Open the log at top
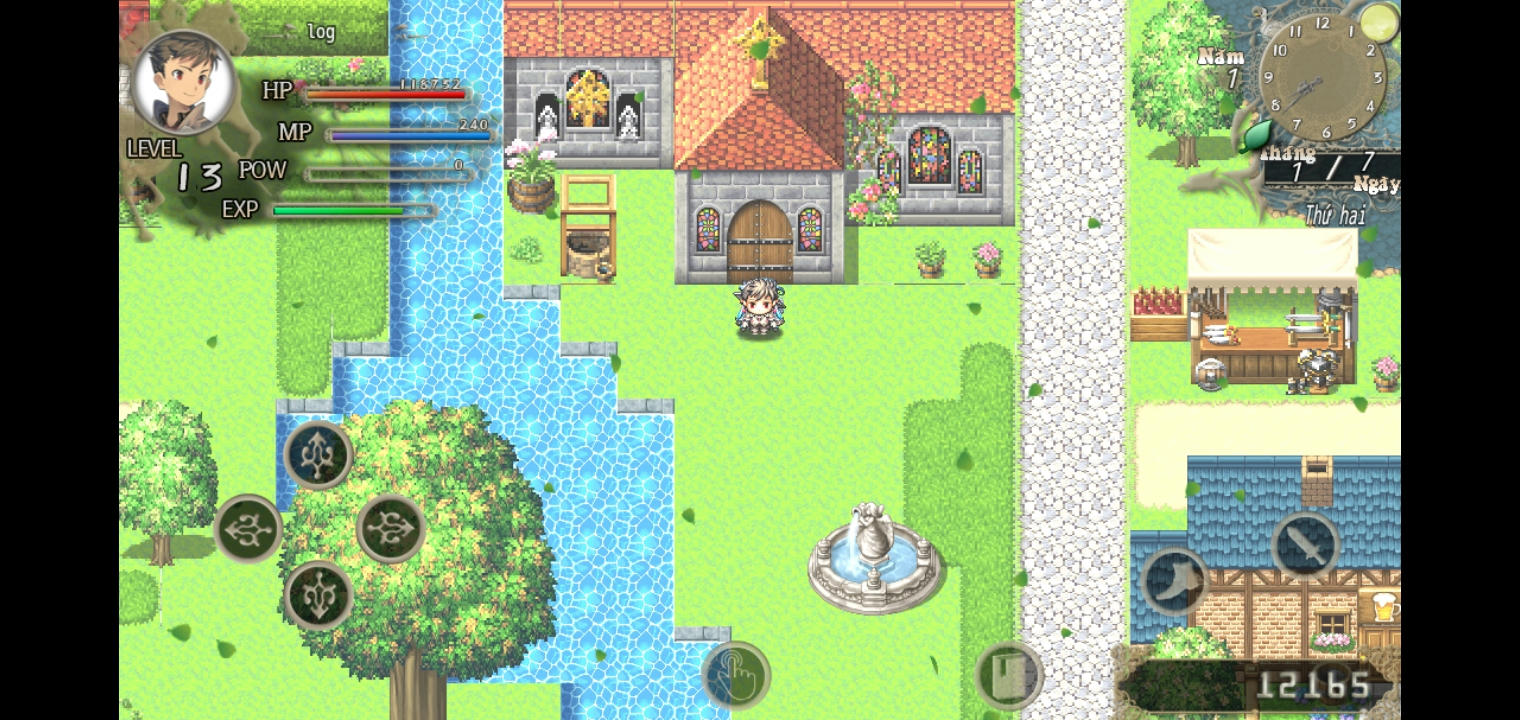Viewport: 1520px width, 720px height. [318, 32]
